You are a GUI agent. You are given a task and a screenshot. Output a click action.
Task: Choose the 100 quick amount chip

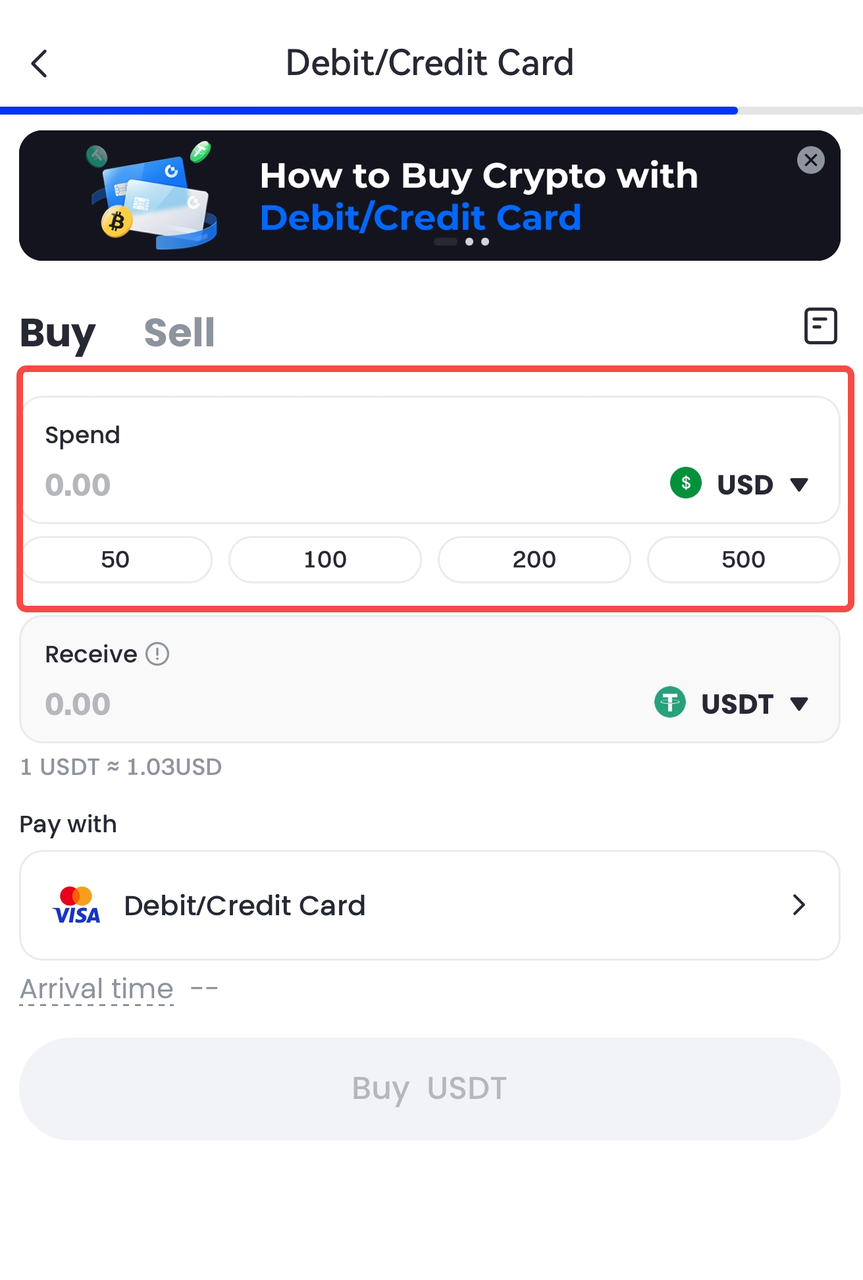point(325,559)
